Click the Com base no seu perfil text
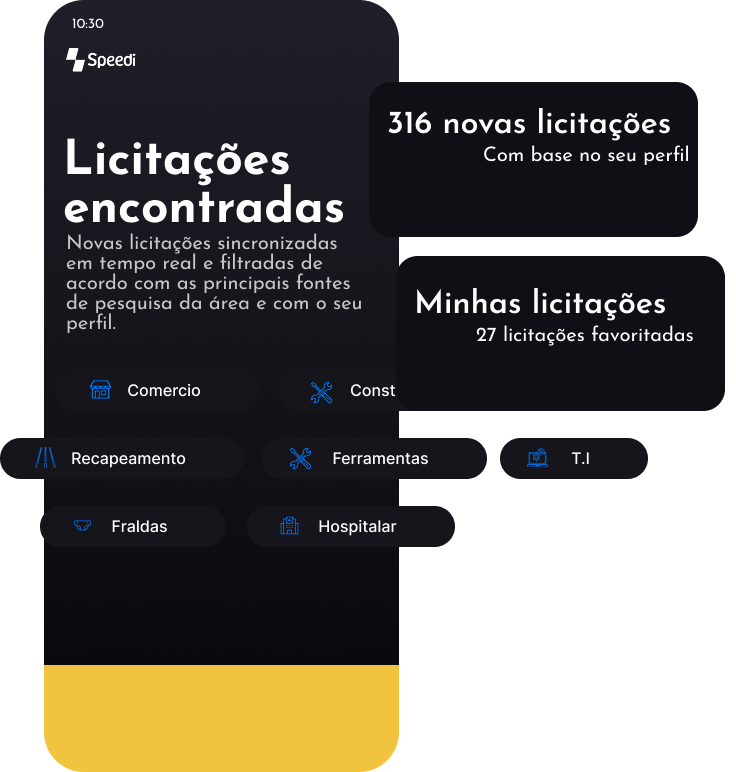This screenshot has width=736, height=772. tap(585, 155)
